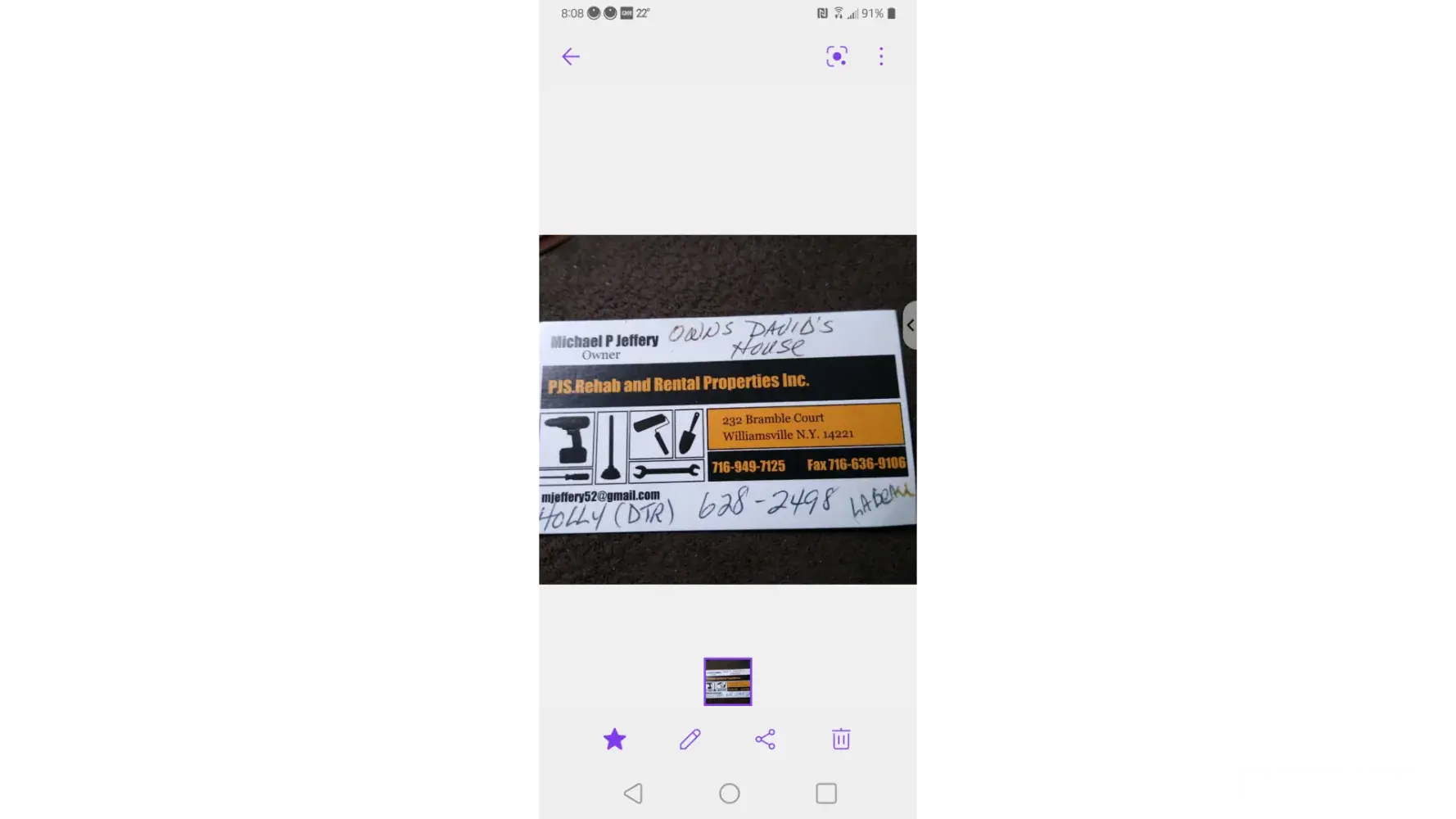
Task: Open the recent apps view
Action: click(826, 794)
